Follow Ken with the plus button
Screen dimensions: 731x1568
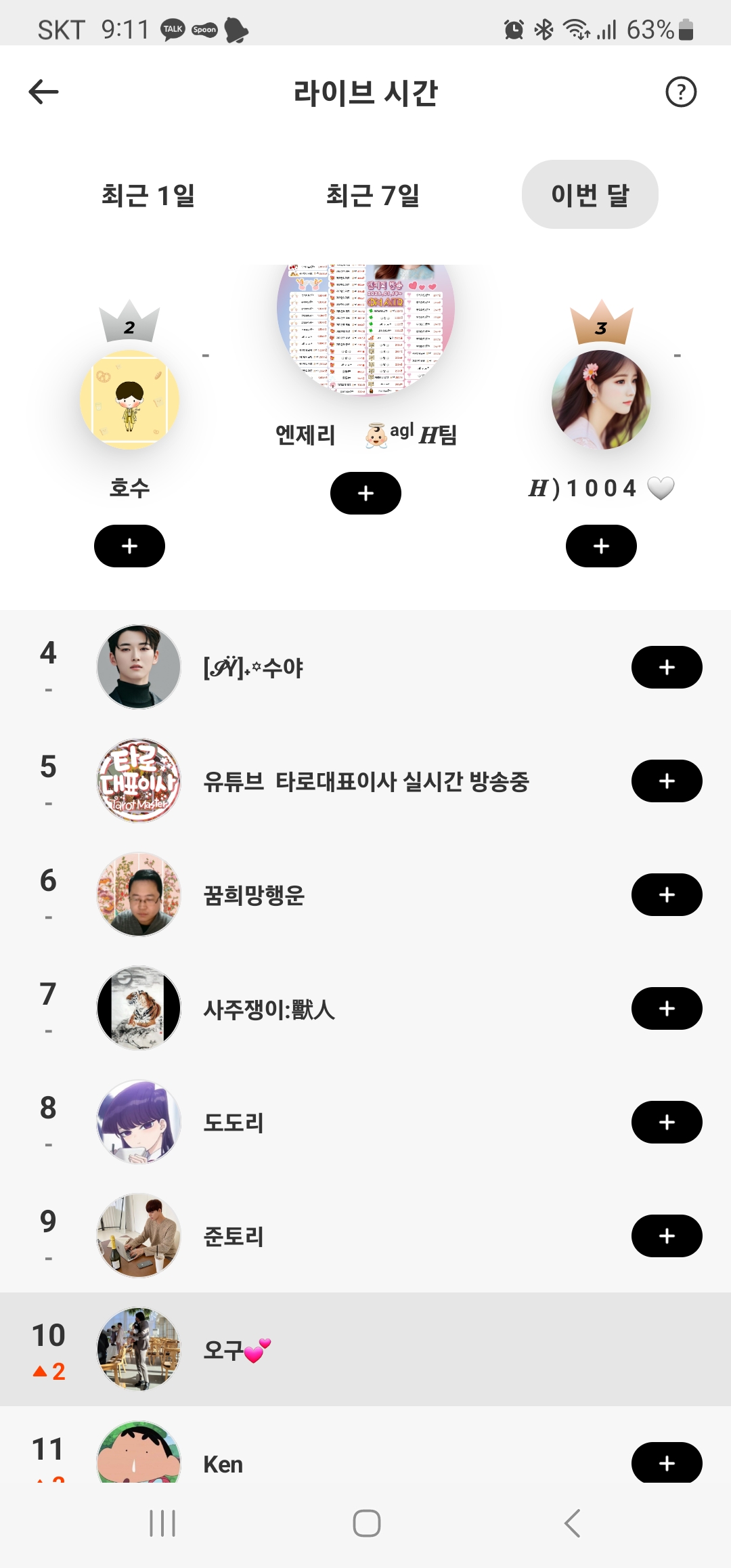pyautogui.click(x=667, y=1462)
